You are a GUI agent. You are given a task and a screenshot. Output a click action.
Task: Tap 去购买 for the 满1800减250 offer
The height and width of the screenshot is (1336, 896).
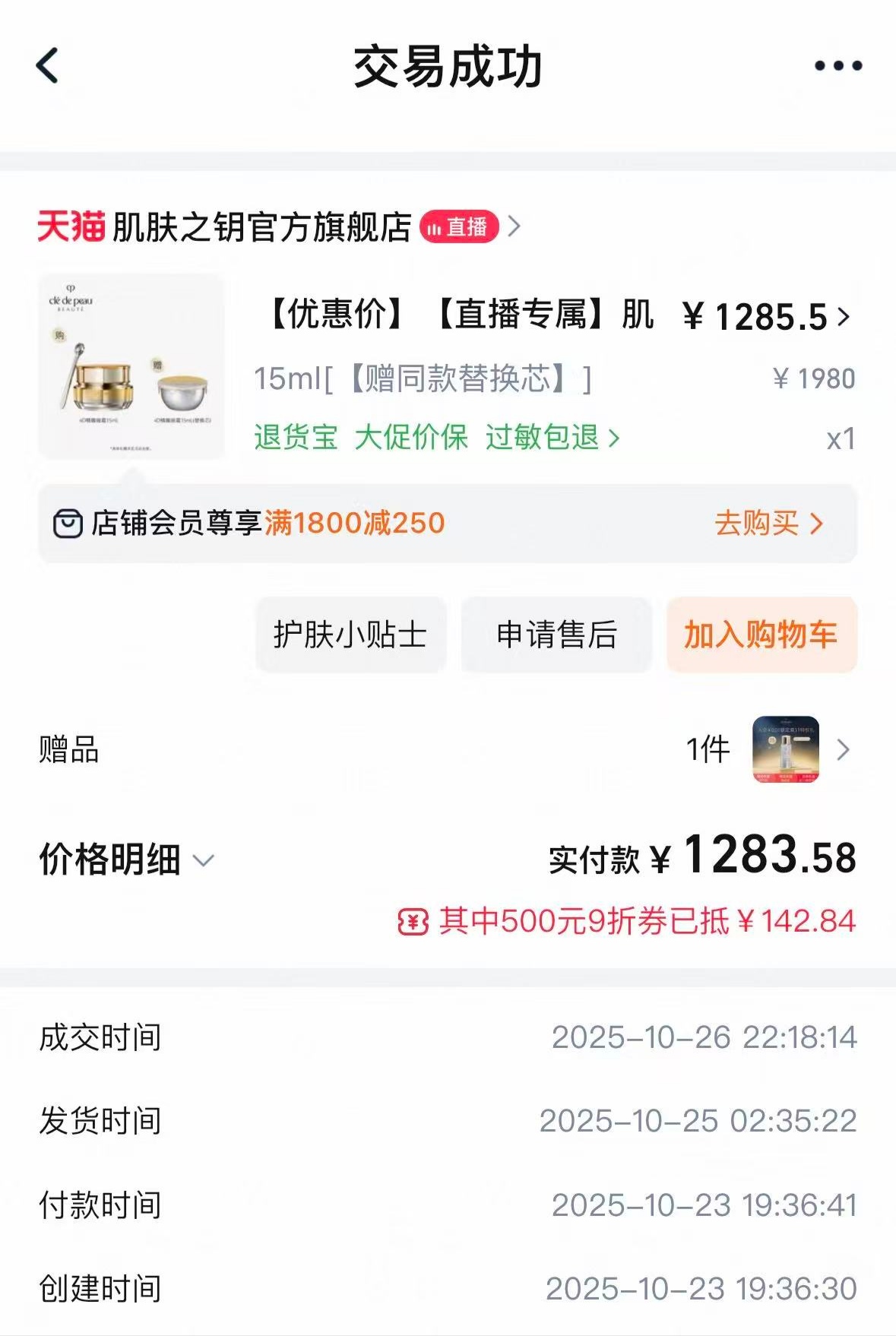point(768,524)
